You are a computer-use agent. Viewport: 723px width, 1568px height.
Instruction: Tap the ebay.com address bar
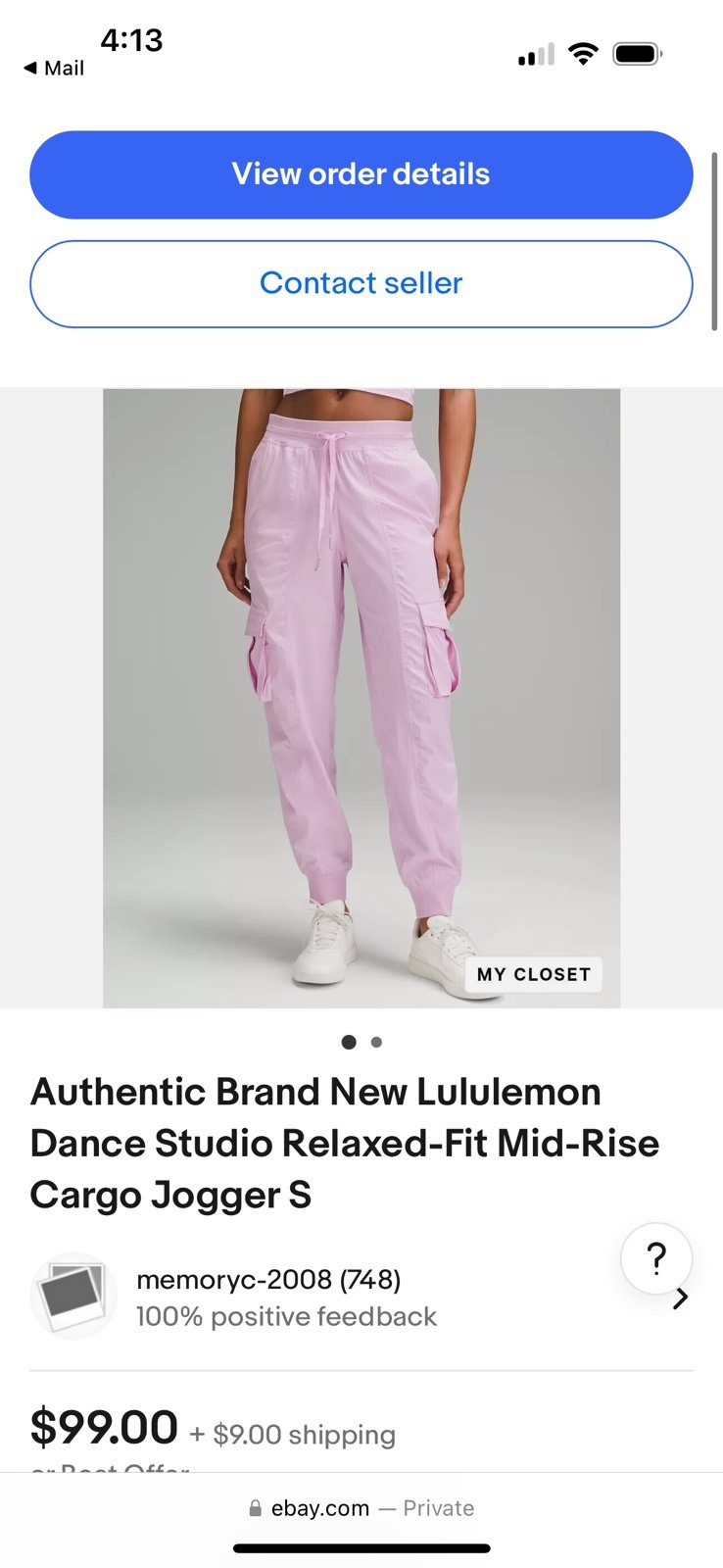tap(361, 1508)
